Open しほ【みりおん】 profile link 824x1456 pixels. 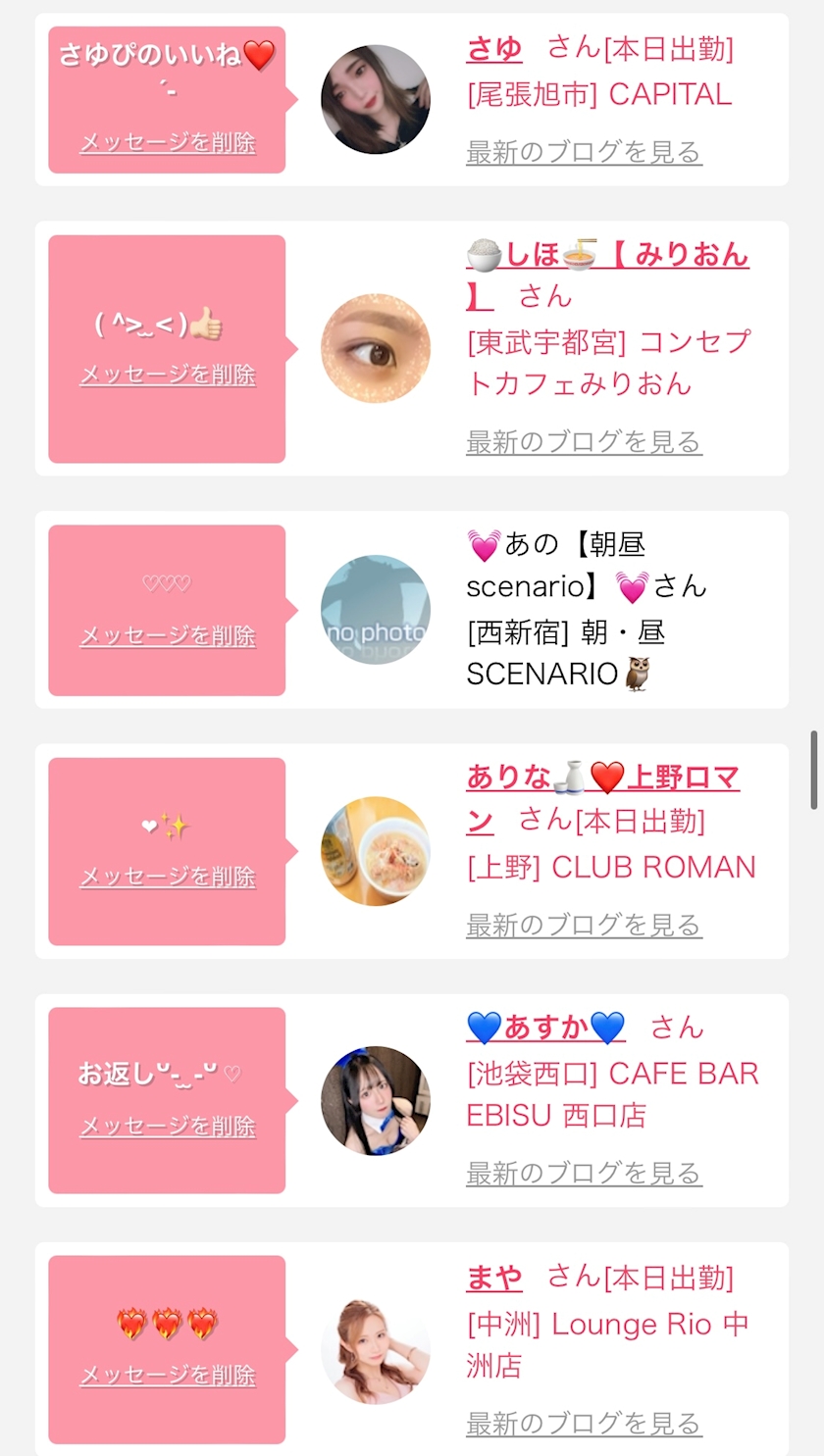pyautogui.click(x=606, y=256)
